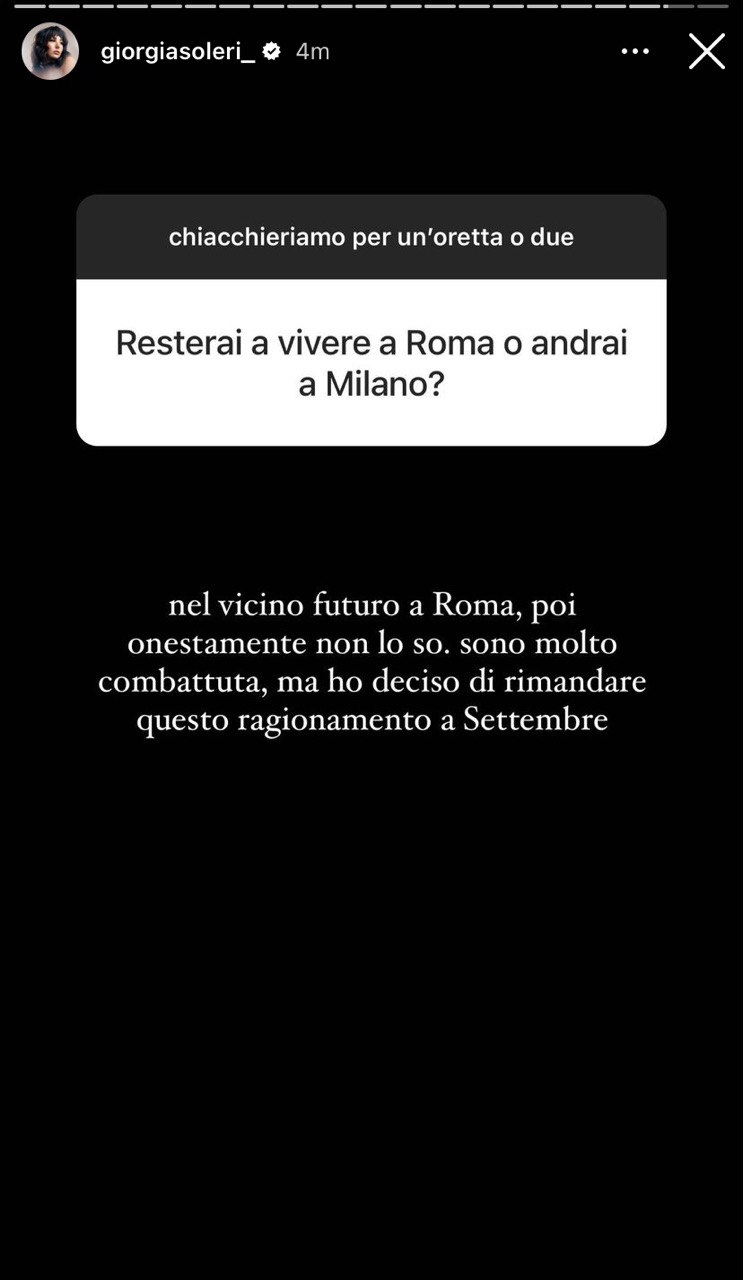Open the three-dot story options menu

pyautogui.click(x=635, y=51)
